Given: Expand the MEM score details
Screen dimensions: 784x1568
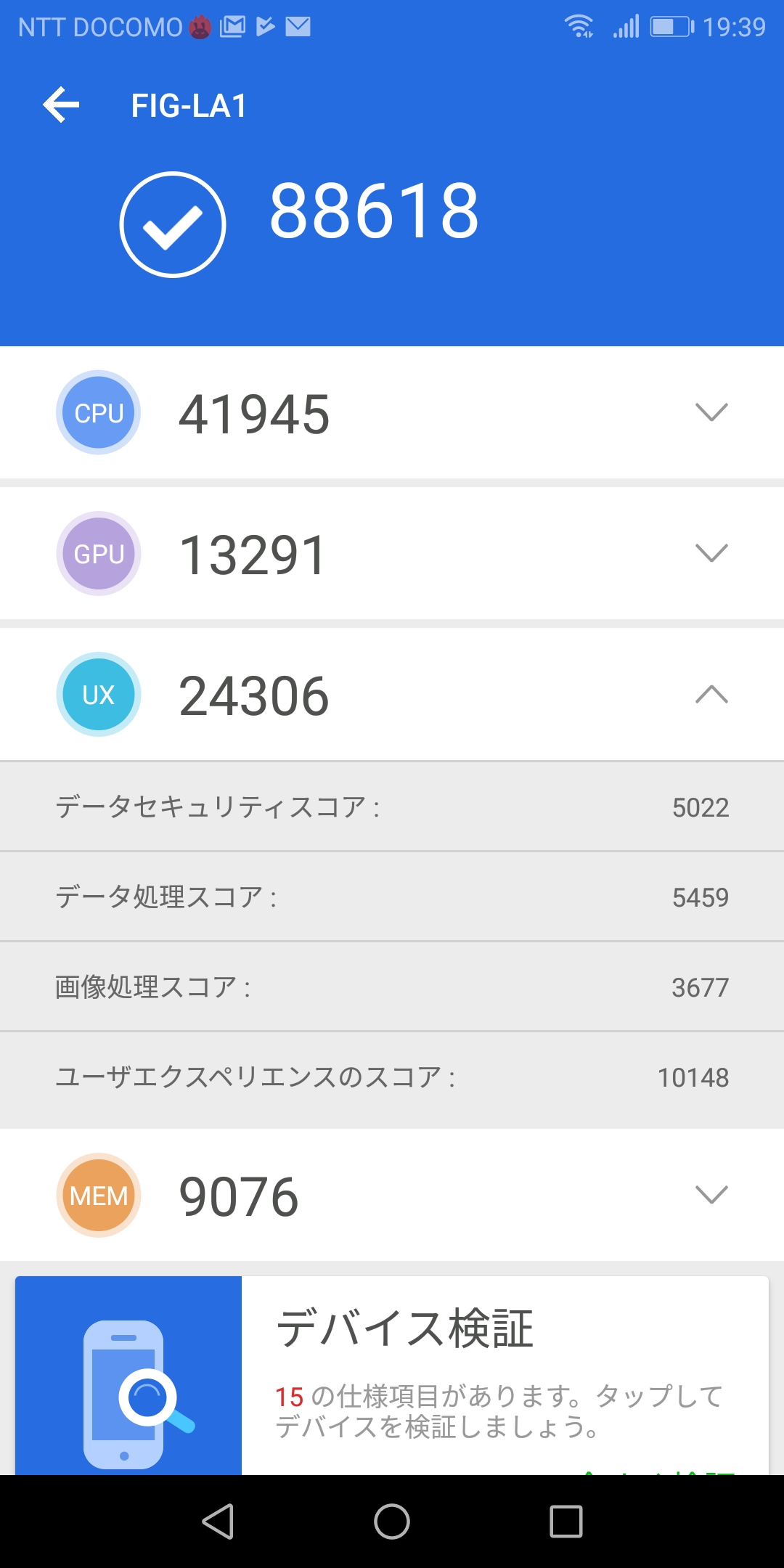Looking at the screenshot, I should [711, 1194].
